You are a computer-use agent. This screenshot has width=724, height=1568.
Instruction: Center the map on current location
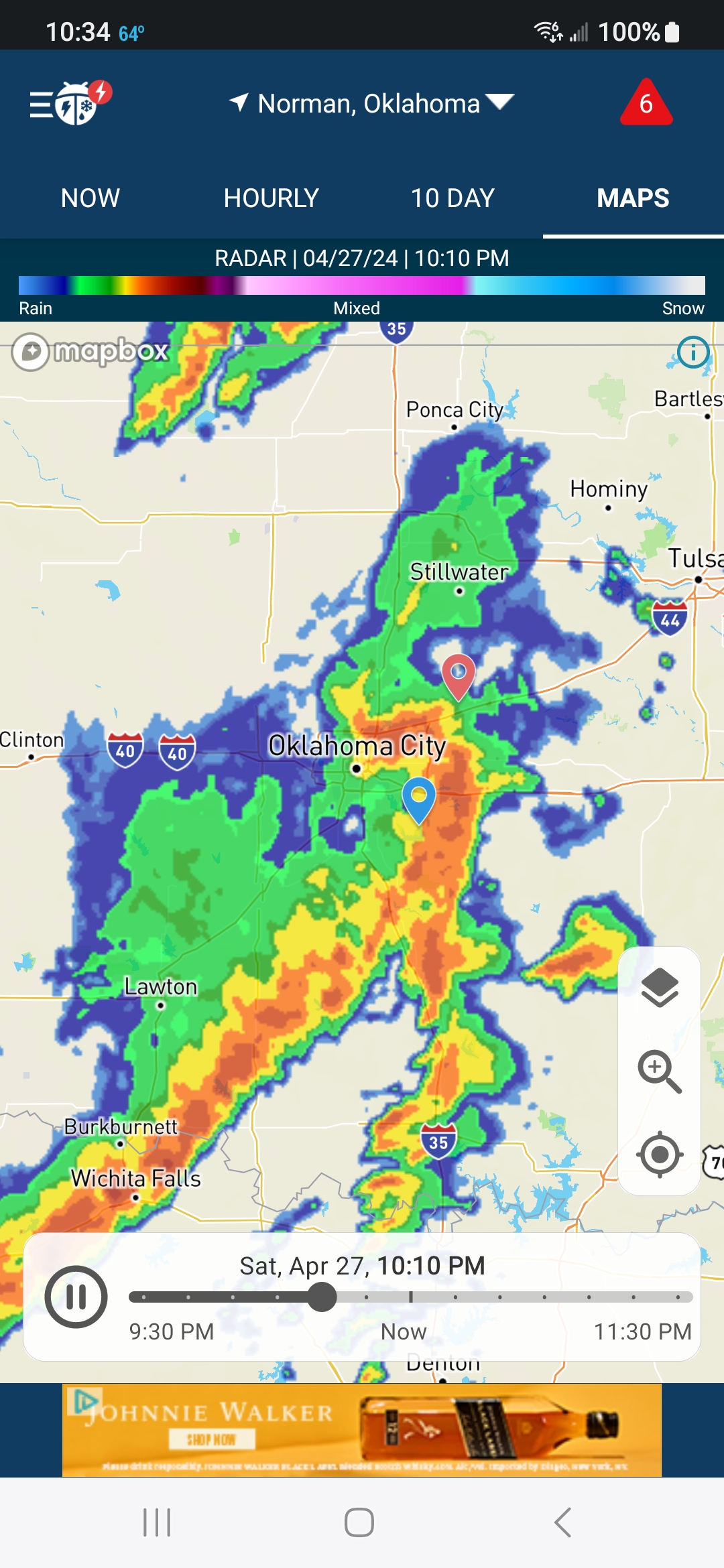tap(660, 1154)
